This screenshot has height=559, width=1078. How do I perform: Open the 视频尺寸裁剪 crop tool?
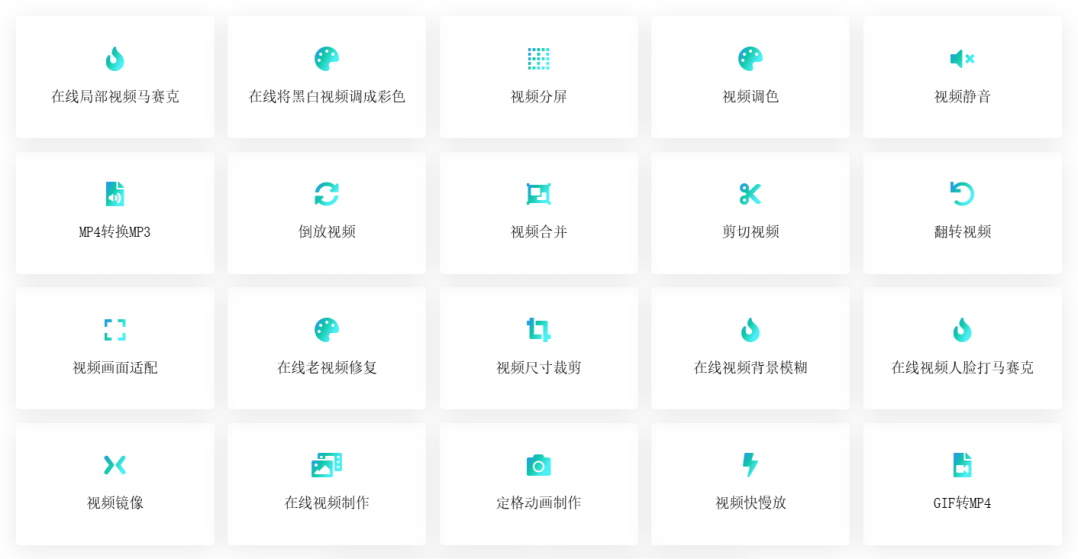point(539,348)
